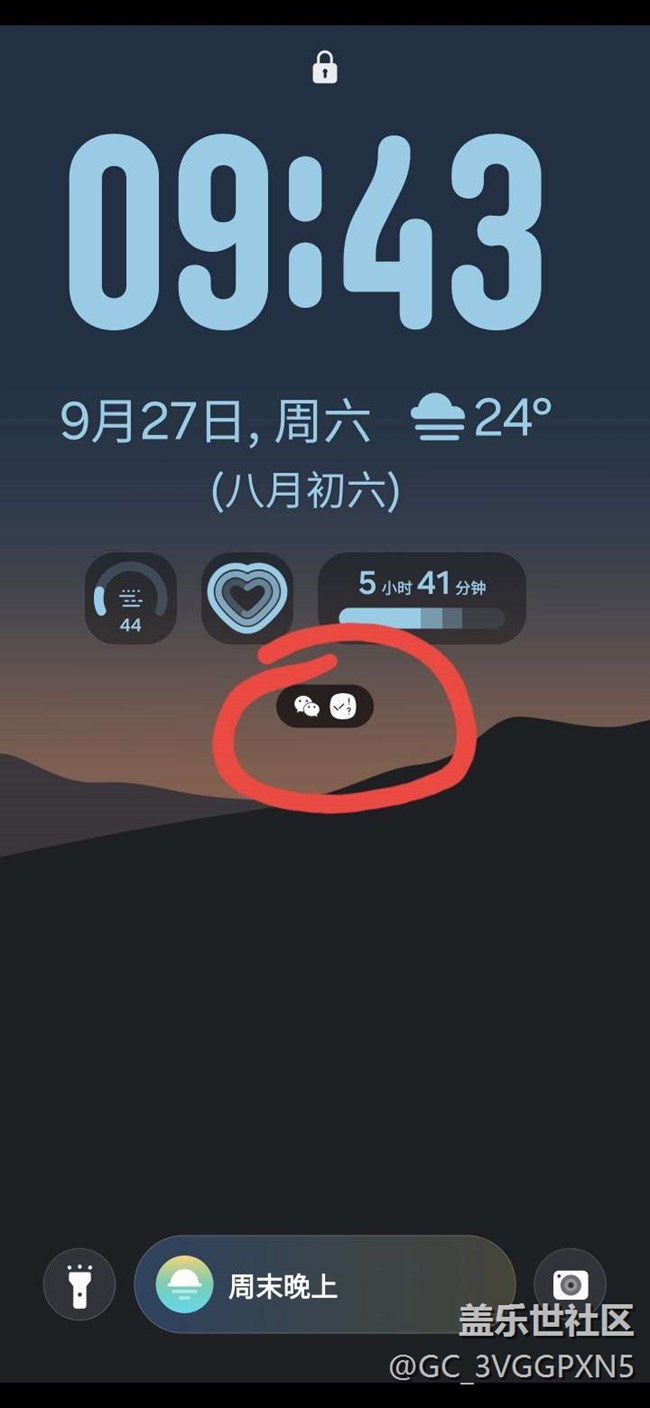650x1408 pixels.
Task: Open the camera shortcut
Action: [x=569, y=1284]
